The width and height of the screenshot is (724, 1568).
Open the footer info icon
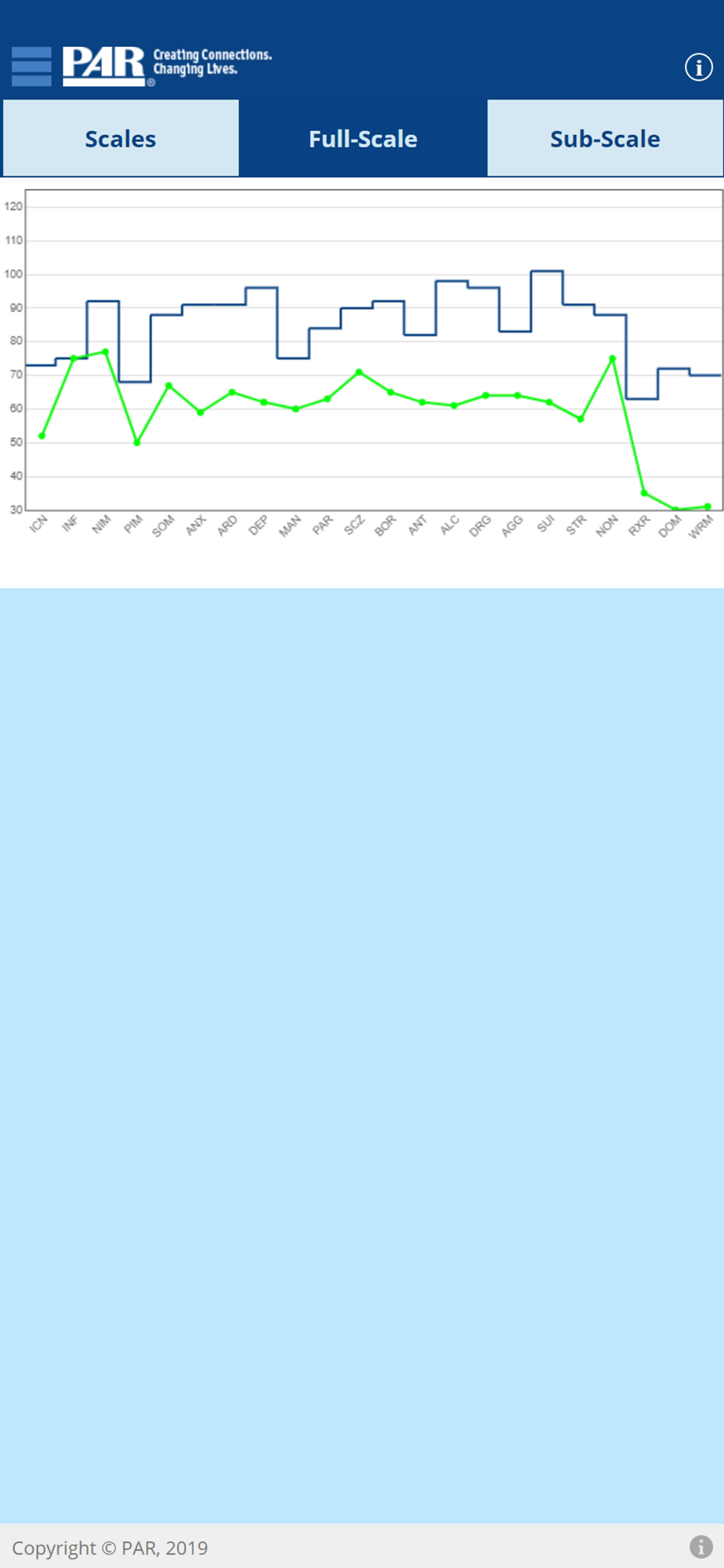[701, 1547]
